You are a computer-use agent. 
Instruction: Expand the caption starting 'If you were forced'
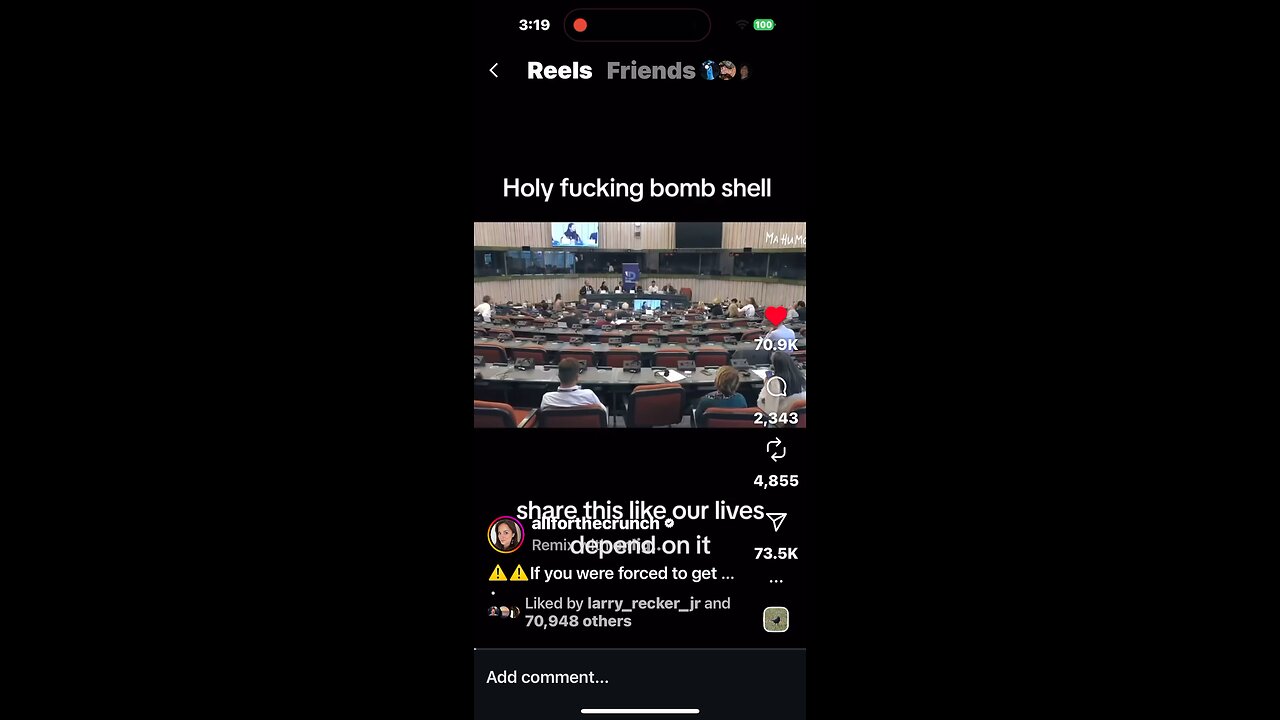point(631,573)
